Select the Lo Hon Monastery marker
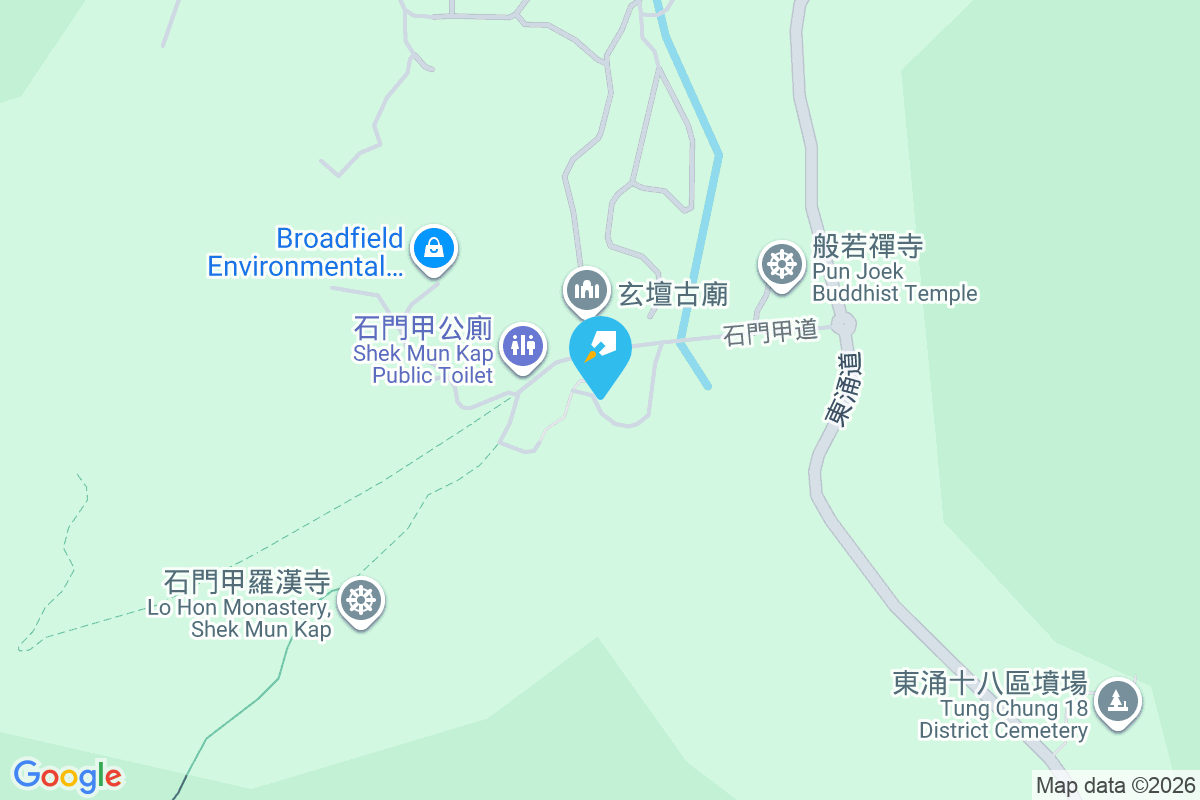The height and width of the screenshot is (800, 1200). (x=361, y=601)
